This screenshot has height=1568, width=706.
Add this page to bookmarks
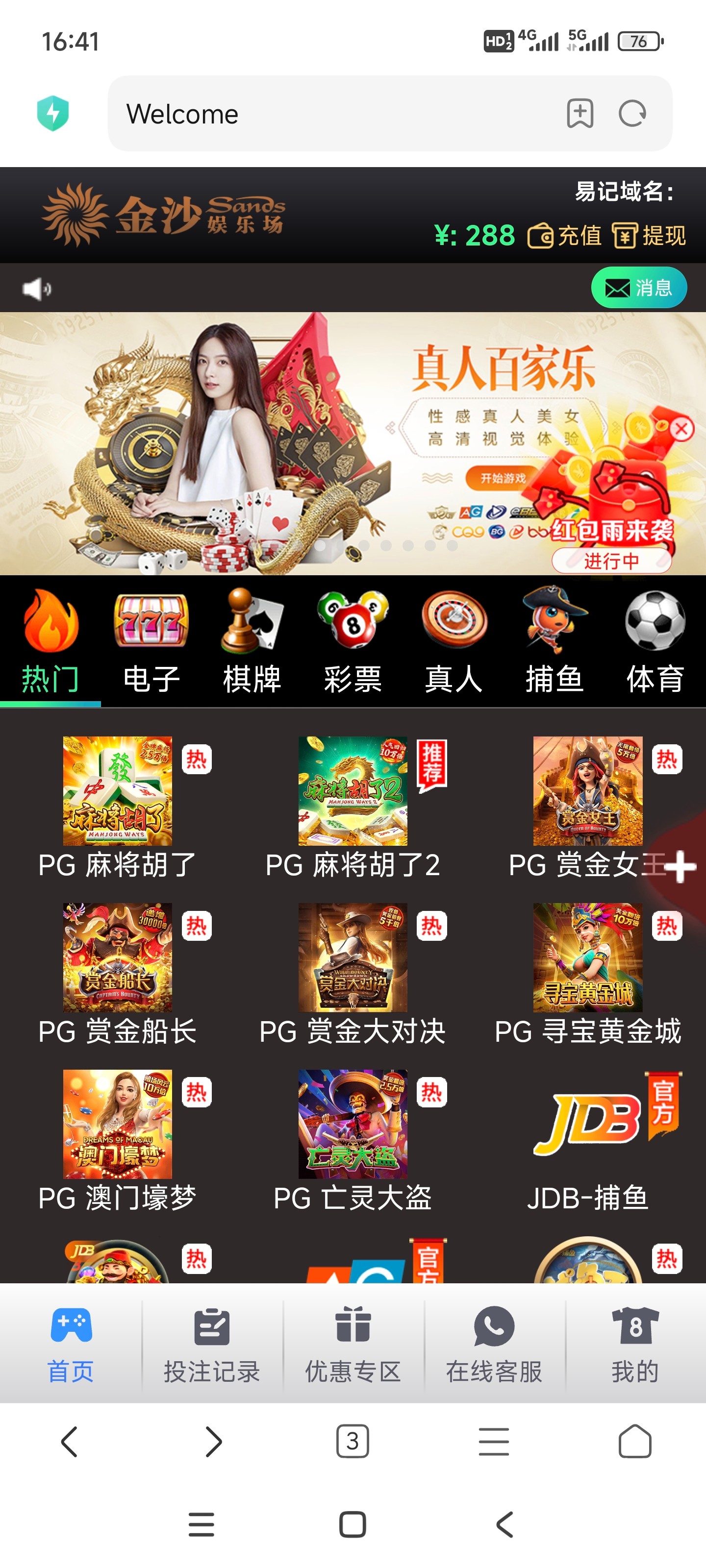[x=580, y=114]
